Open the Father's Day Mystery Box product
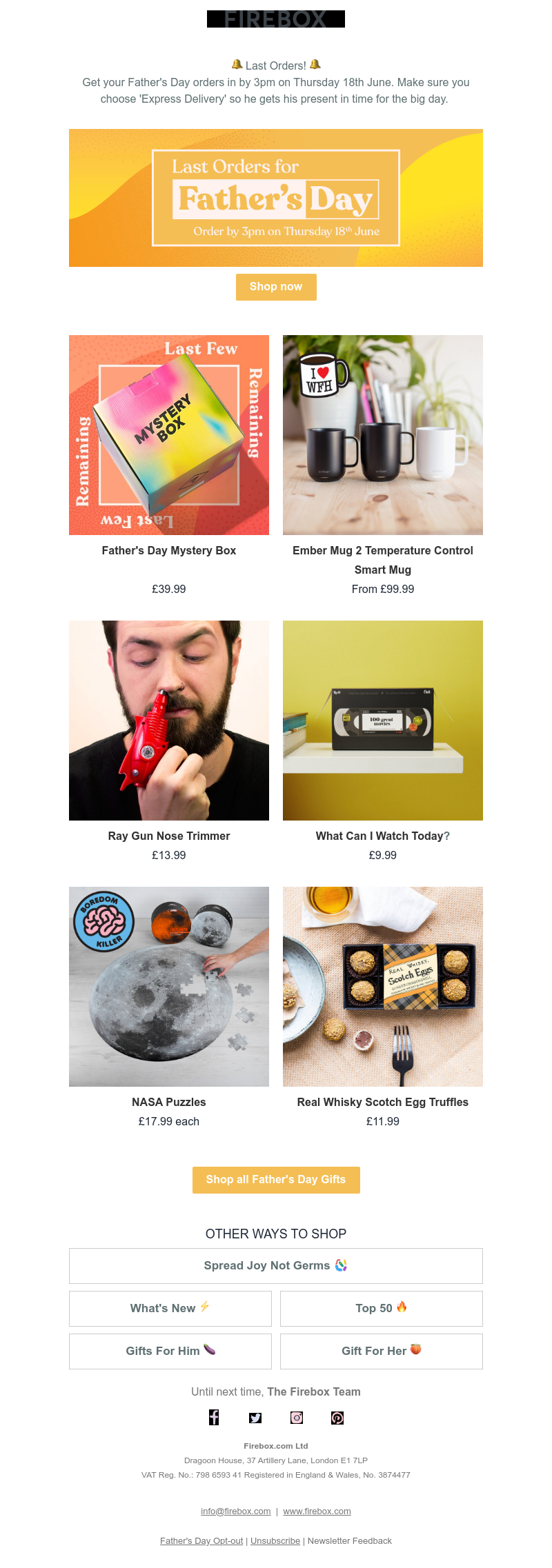 pos(169,435)
